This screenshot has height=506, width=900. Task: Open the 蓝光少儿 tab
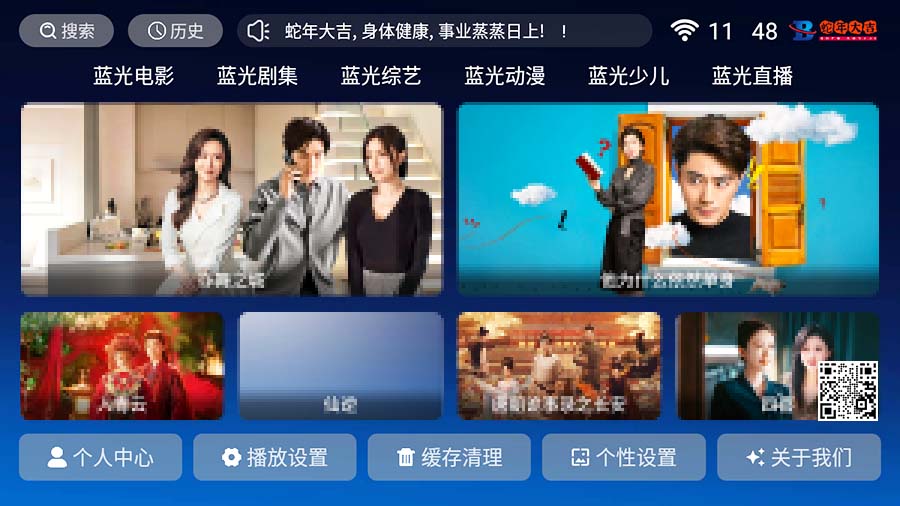point(629,76)
